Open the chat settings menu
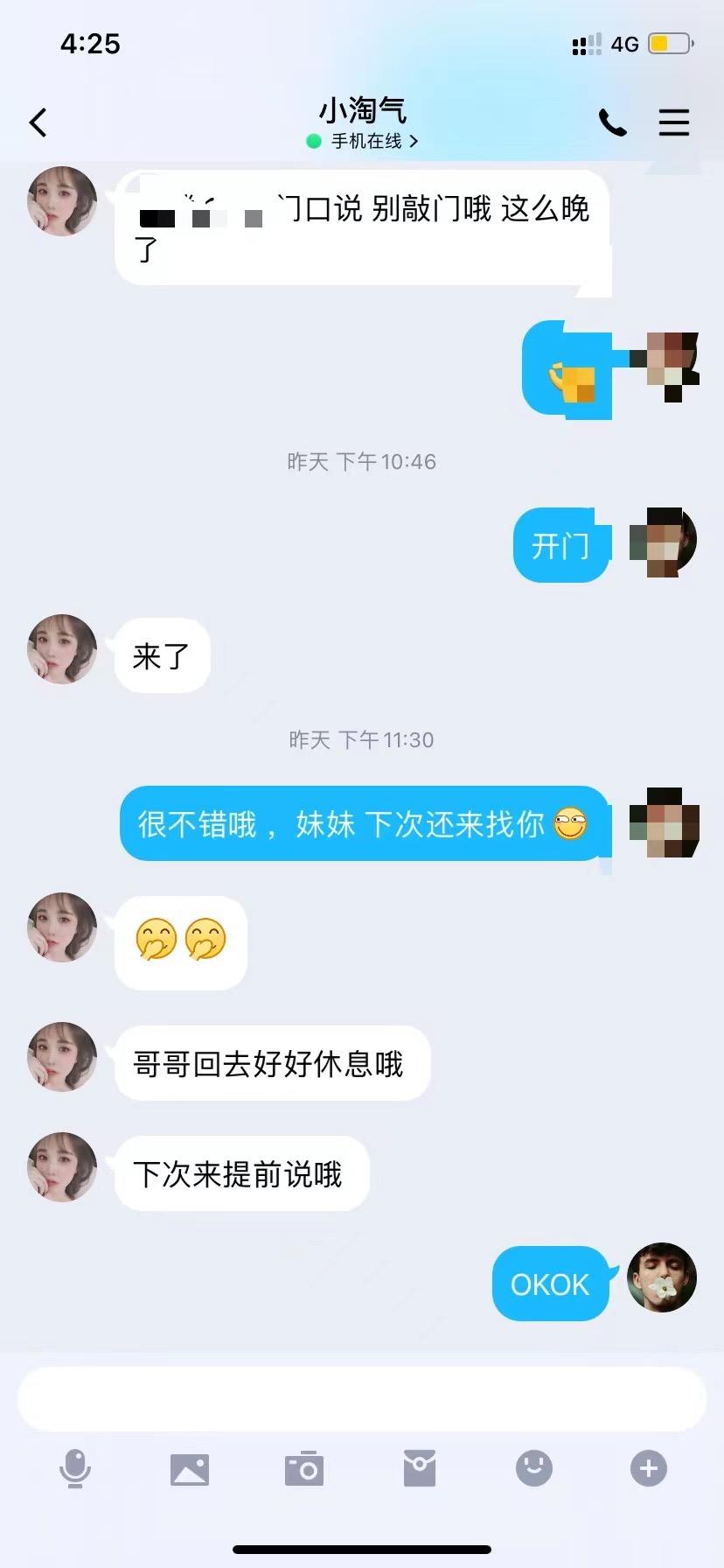This screenshot has height=1568, width=724. click(673, 122)
